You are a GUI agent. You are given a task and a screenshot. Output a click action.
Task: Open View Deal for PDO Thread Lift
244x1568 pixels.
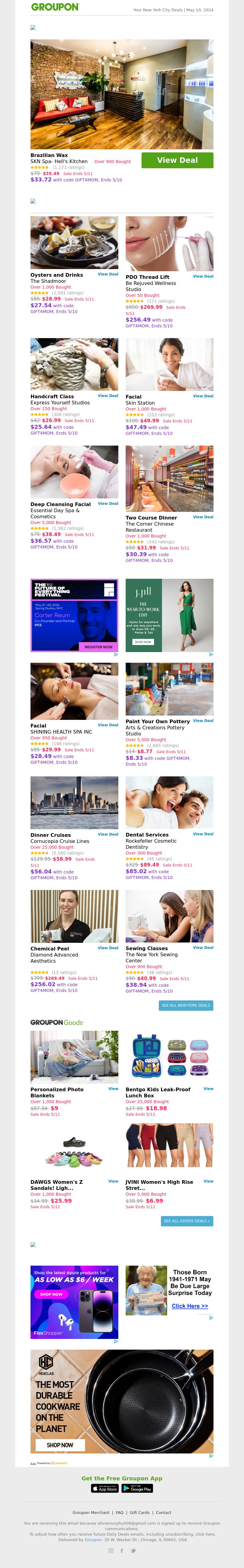coord(203,276)
